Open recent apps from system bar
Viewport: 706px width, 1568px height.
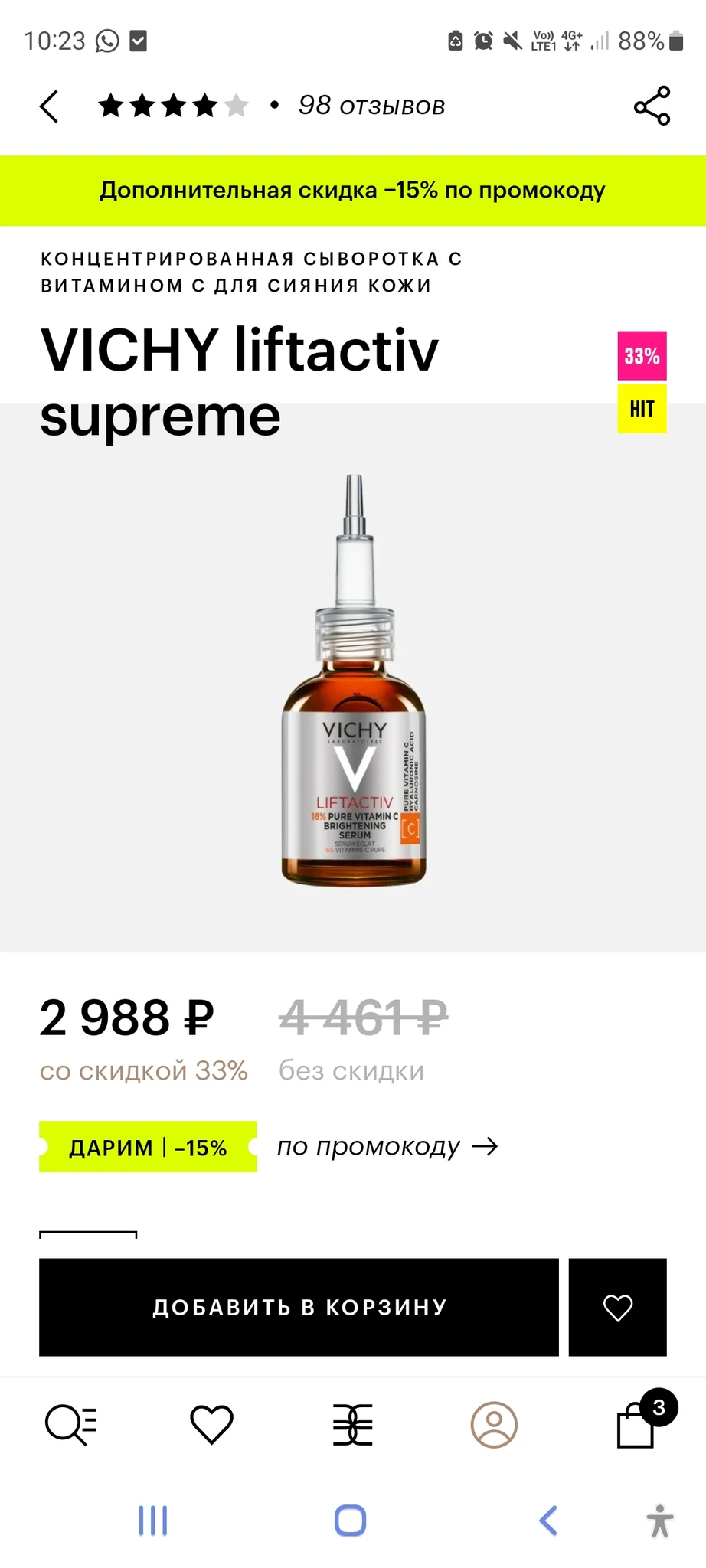coord(152,1521)
